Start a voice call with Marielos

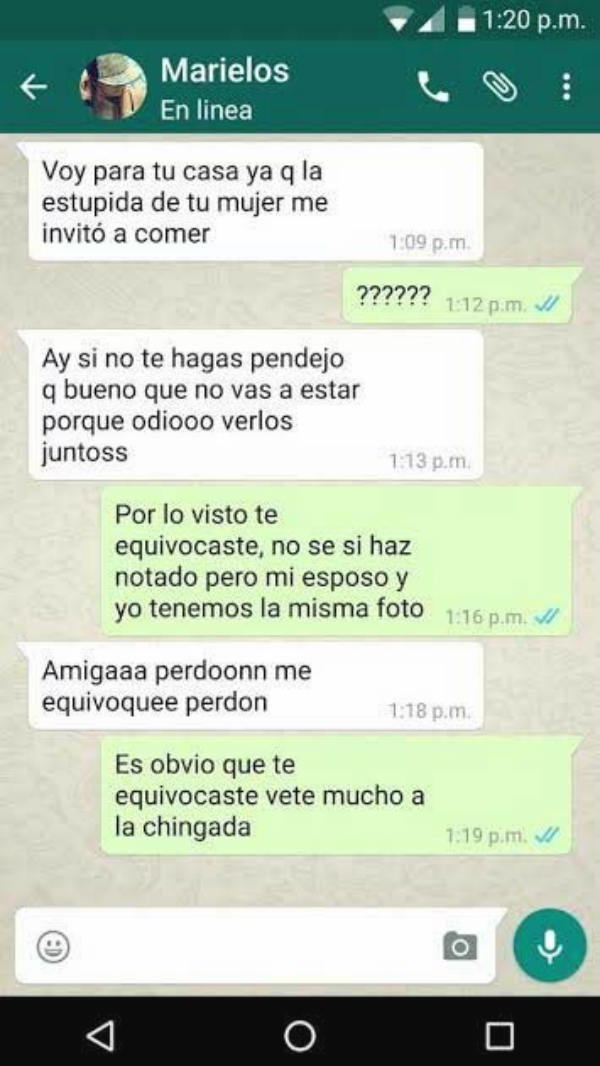tap(433, 89)
